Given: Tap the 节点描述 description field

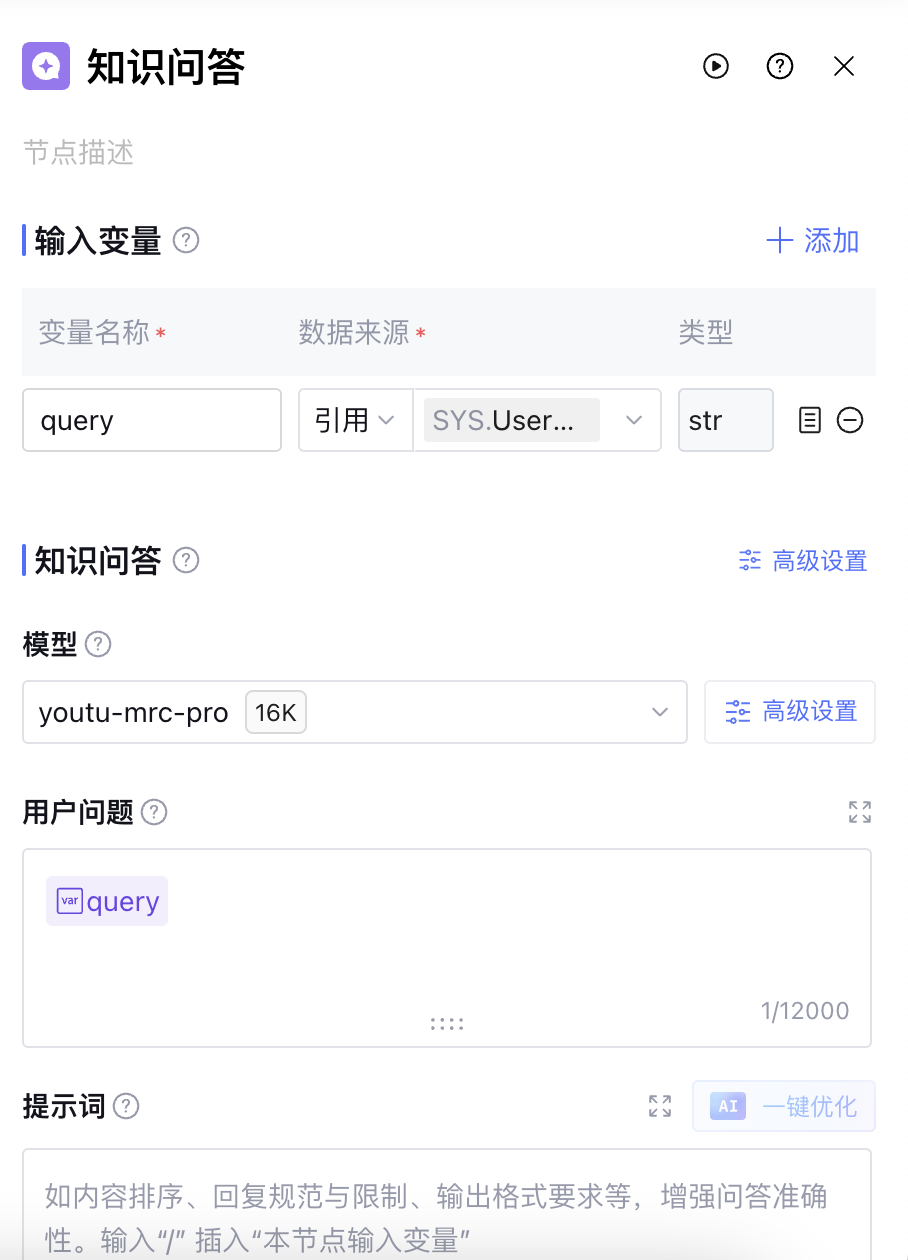Looking at the screenshot, I should [x=300, y=153].
